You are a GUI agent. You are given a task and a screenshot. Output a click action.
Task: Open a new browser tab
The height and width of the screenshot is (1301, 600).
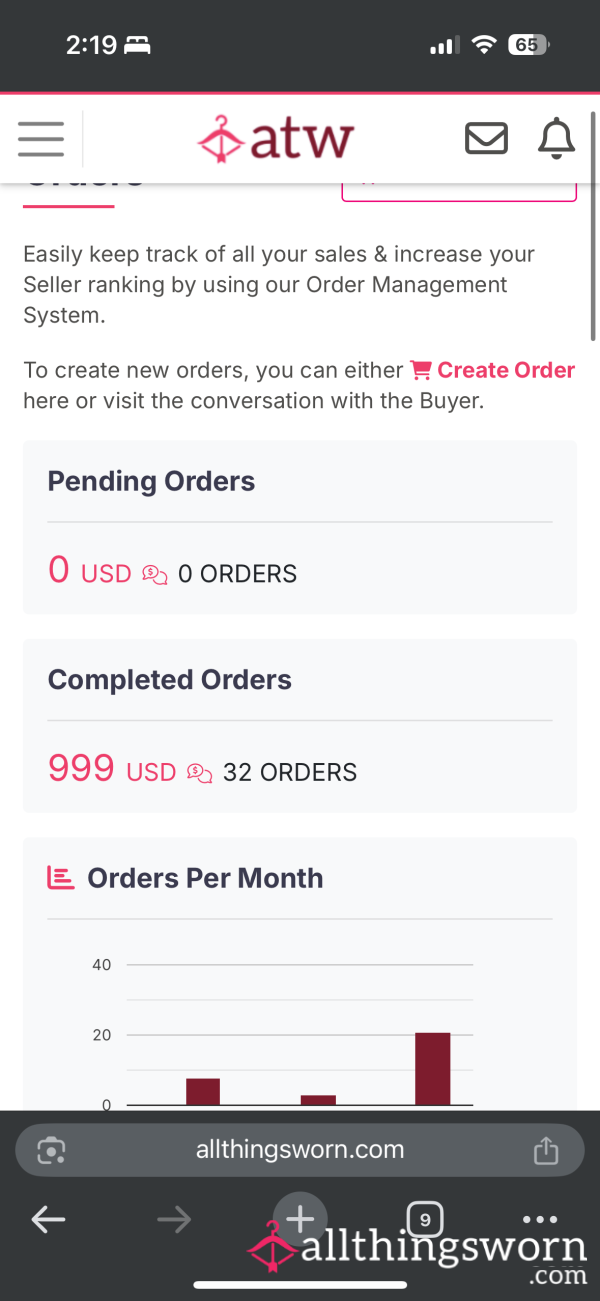point(300,1219)
